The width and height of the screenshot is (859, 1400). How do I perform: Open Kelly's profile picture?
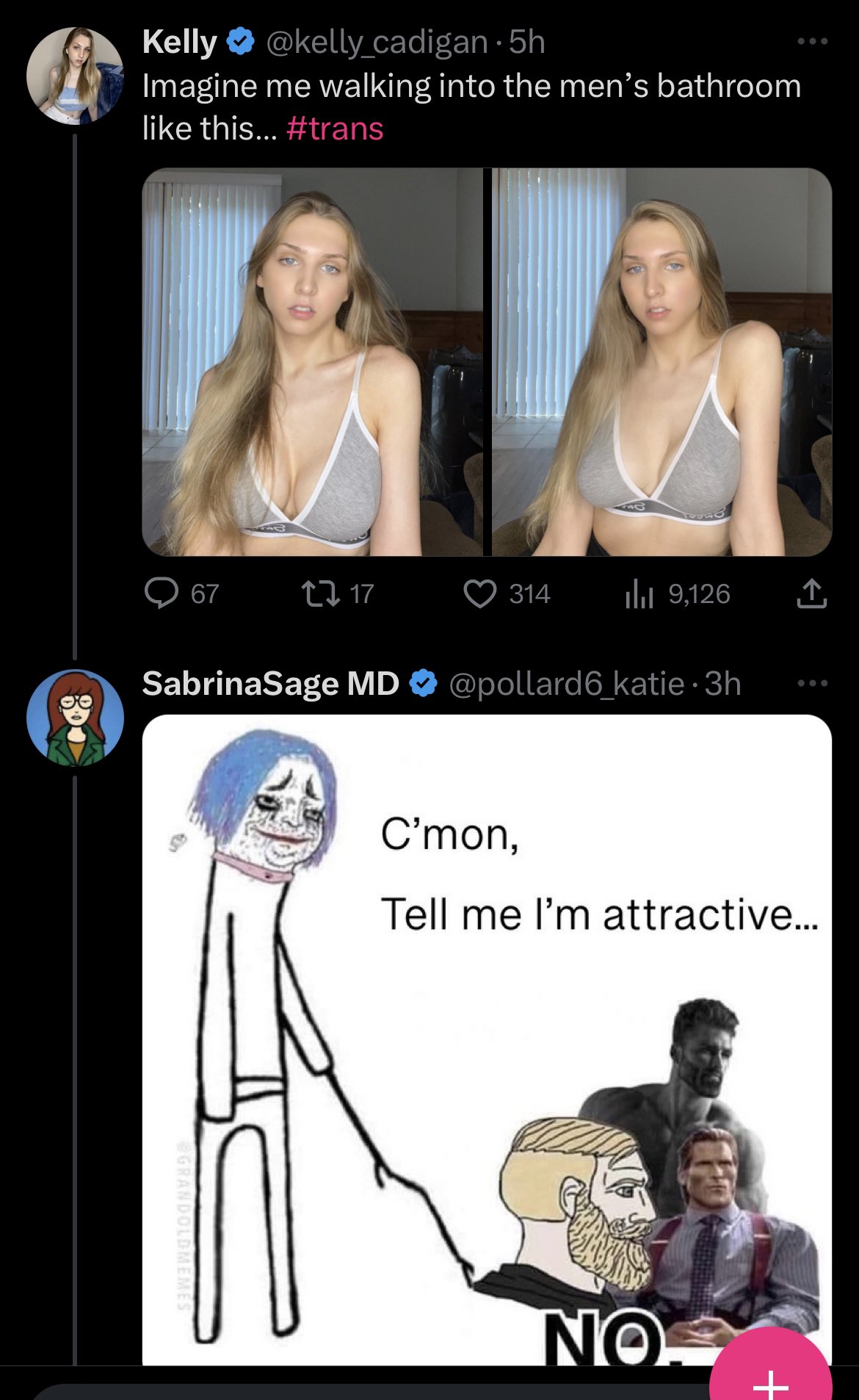(x=75, y=76)
